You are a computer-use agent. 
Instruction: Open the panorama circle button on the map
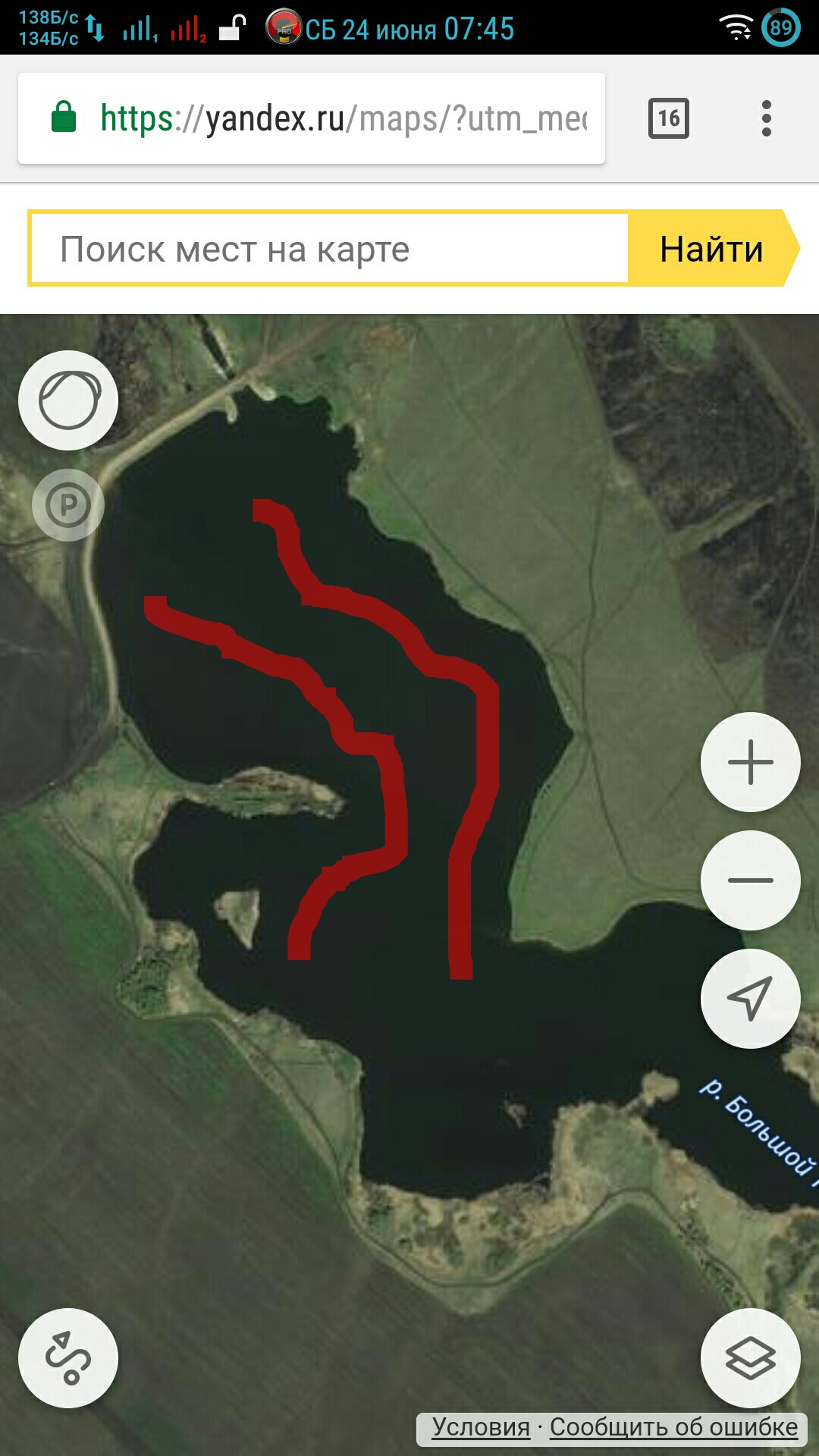[68, 400]
